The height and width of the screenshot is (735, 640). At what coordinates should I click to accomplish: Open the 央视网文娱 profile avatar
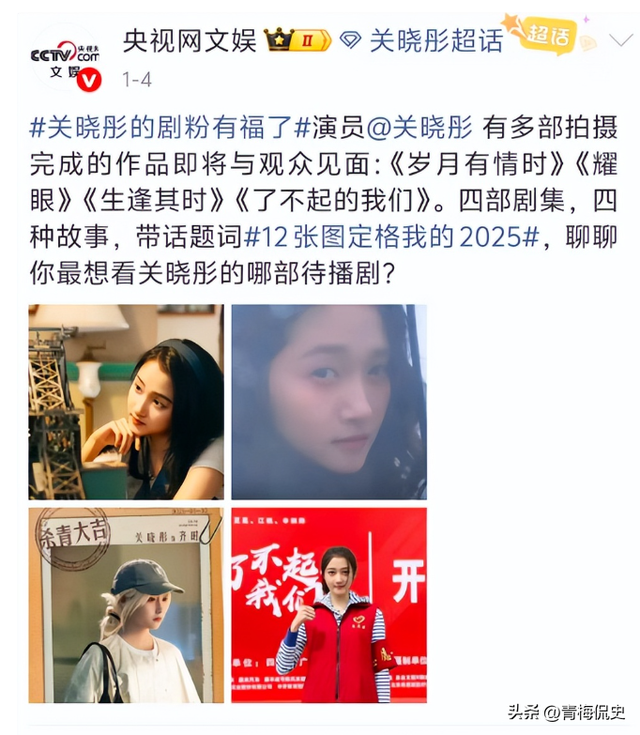pyautogui.click(x=64, y=58)
